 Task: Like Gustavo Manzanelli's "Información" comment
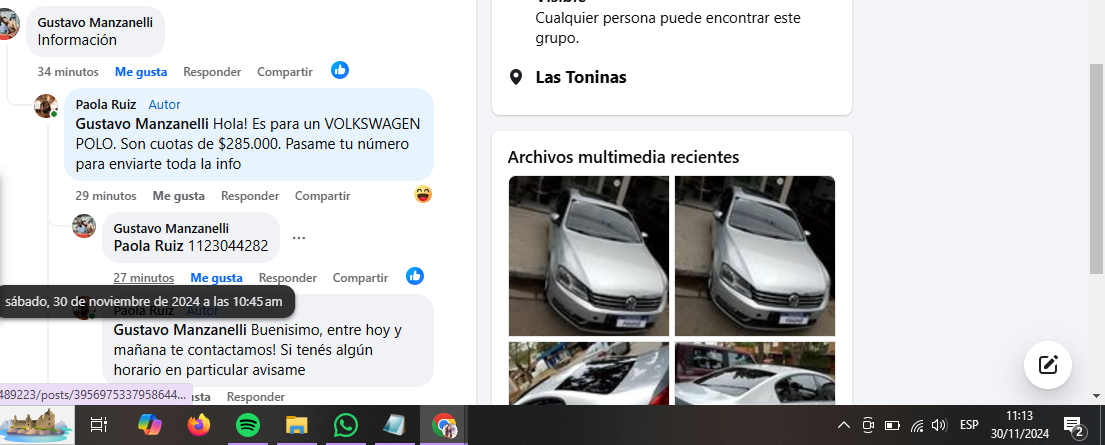[141, 72]
